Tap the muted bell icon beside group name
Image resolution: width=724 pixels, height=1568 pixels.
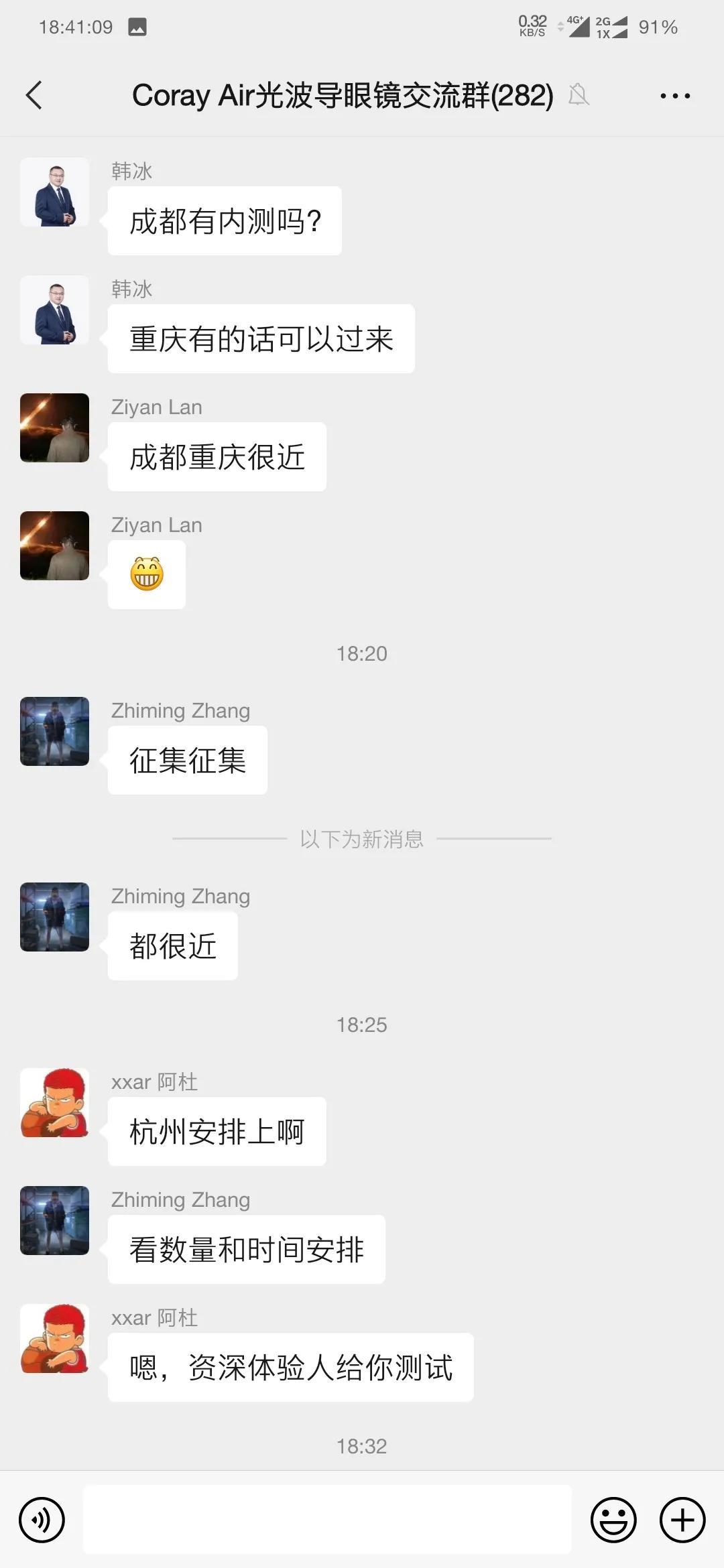[x=579, y=96]
